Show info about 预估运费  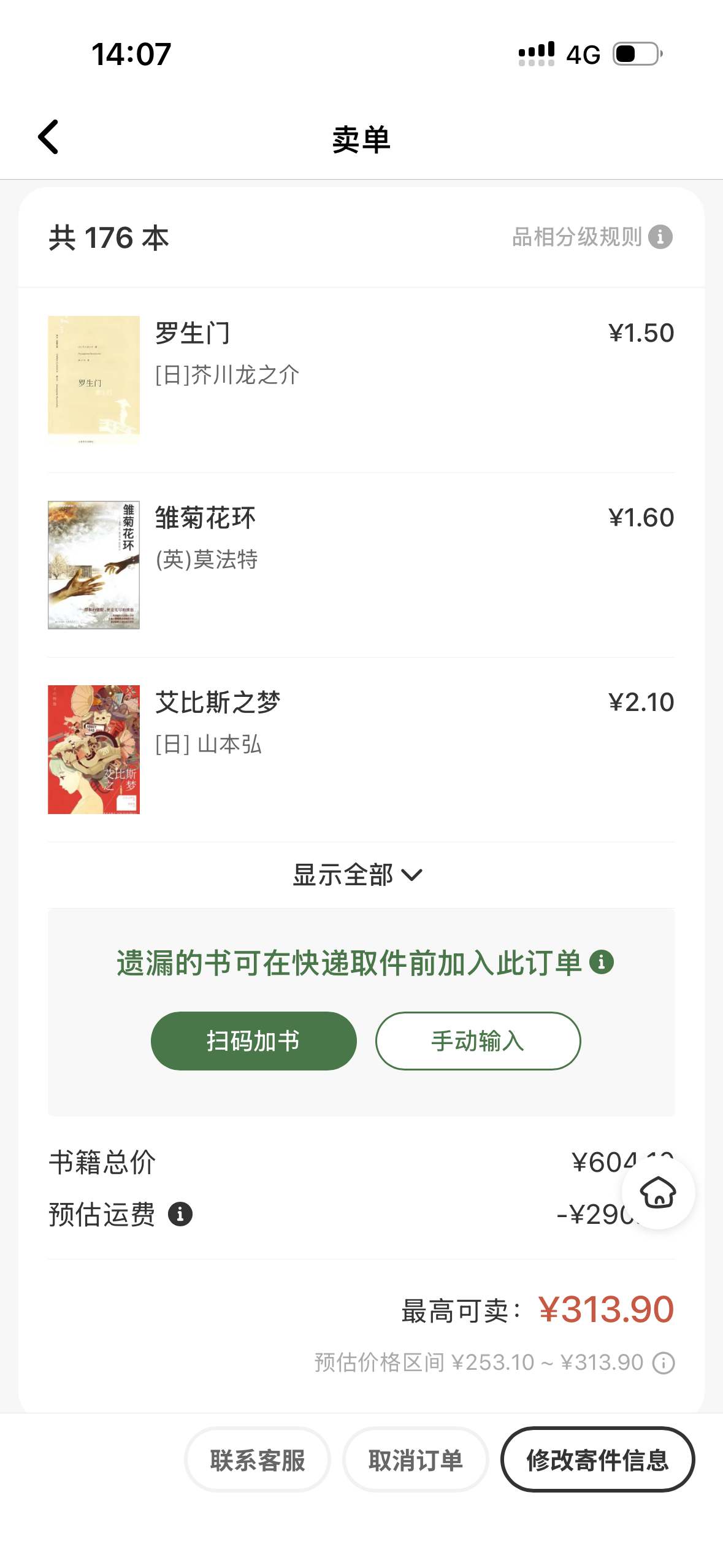180,1214
